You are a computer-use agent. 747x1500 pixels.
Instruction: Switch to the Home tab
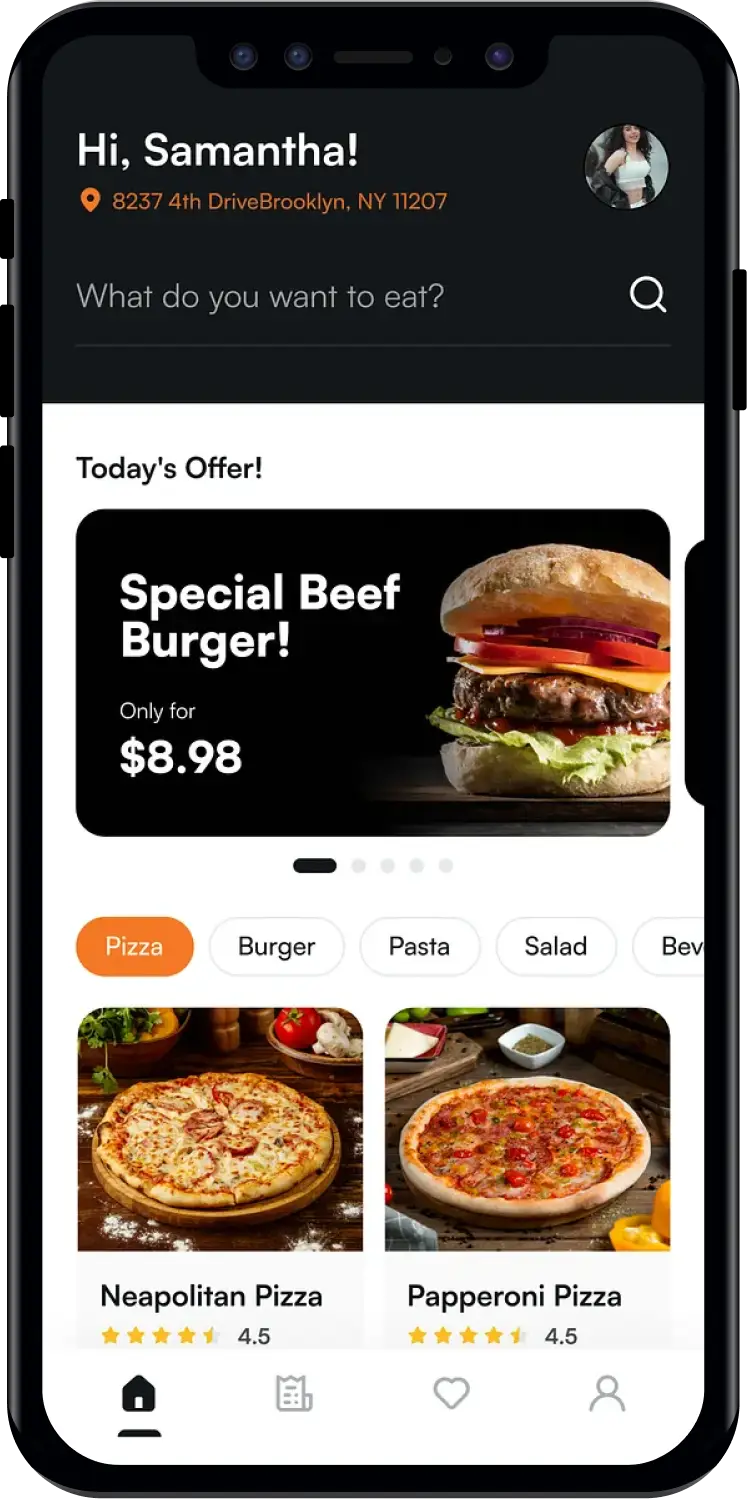tap(139, 1394)
